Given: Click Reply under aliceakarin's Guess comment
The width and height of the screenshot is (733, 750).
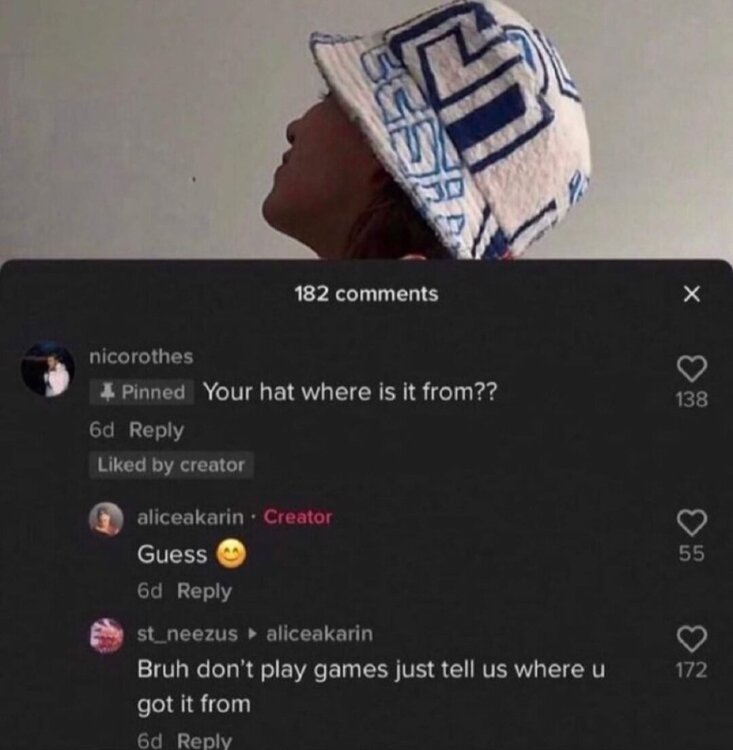Looking at the screenshot, I should click(204, 591).
